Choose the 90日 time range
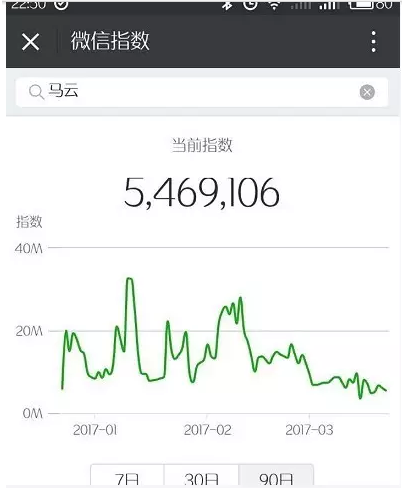This screenshot has width=405, height=488. pos(276,476)
